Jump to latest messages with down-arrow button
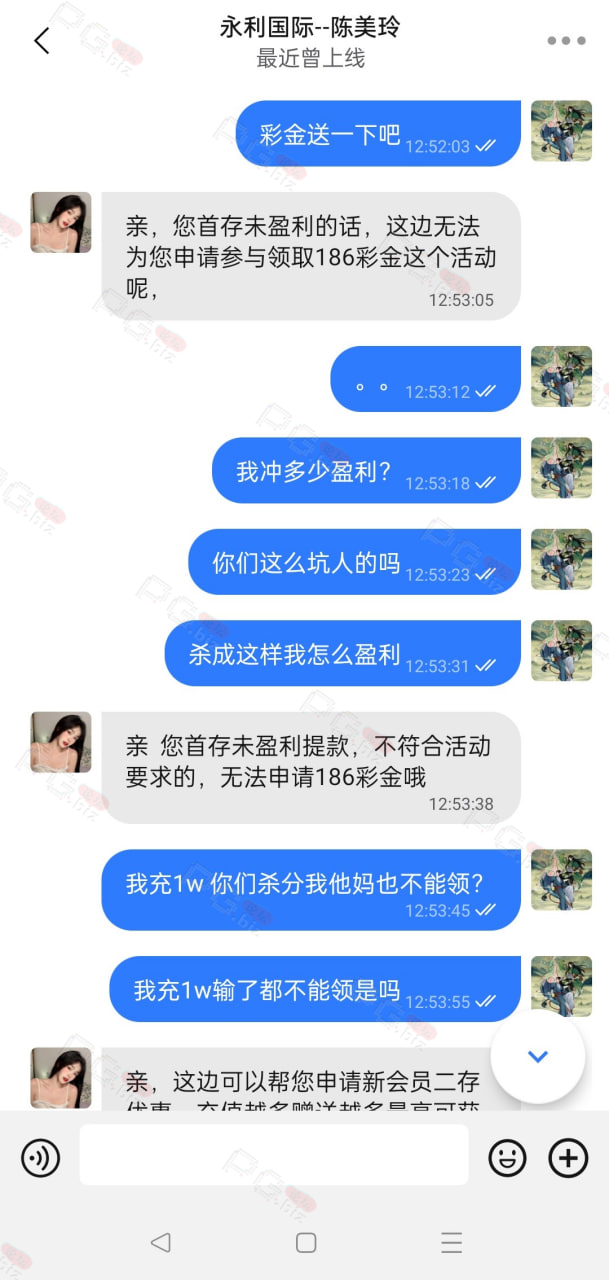The image size is (609, 1280). 538,1056
